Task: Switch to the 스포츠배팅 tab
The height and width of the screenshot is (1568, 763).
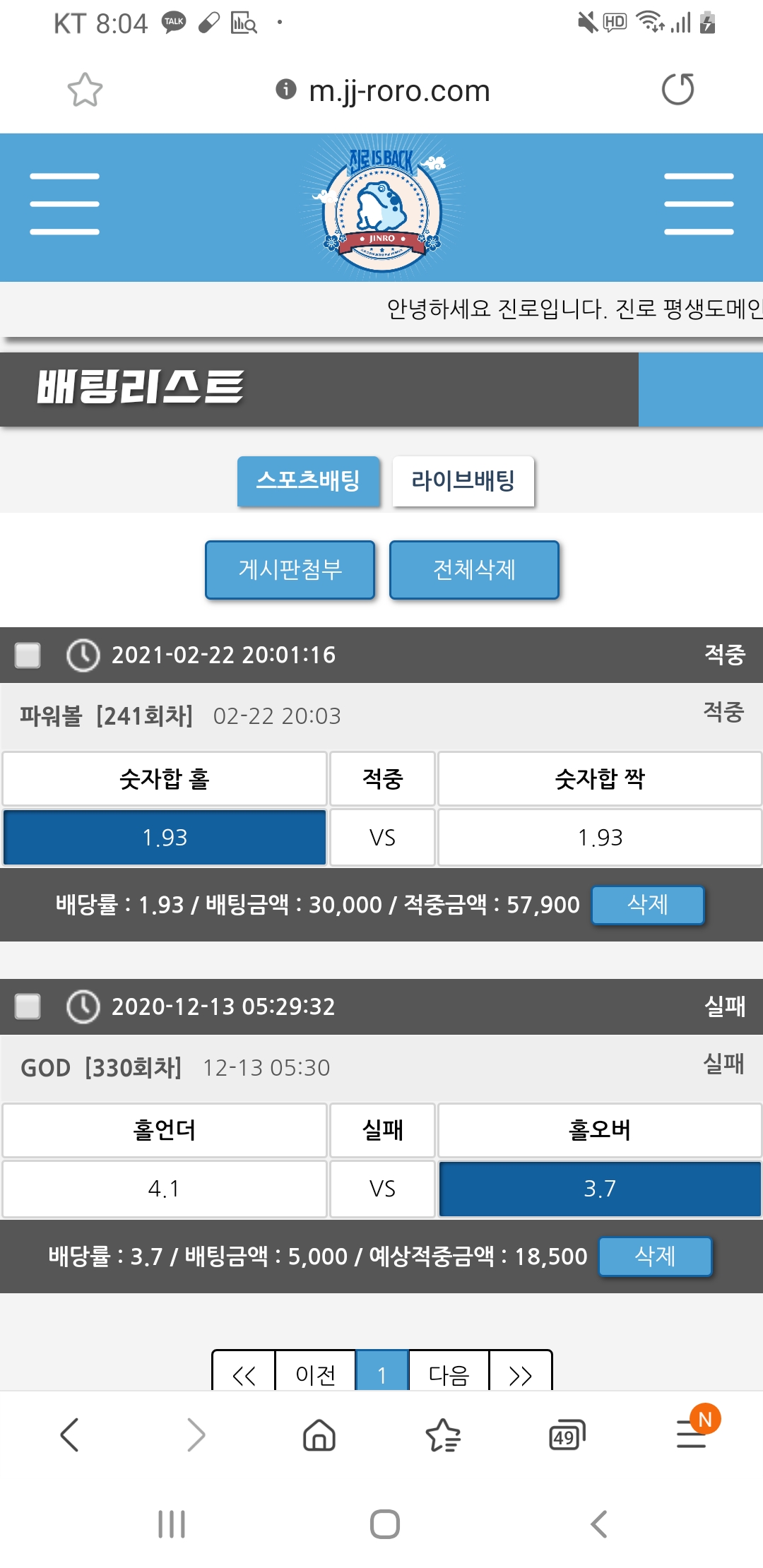Action: coord(308,481)
